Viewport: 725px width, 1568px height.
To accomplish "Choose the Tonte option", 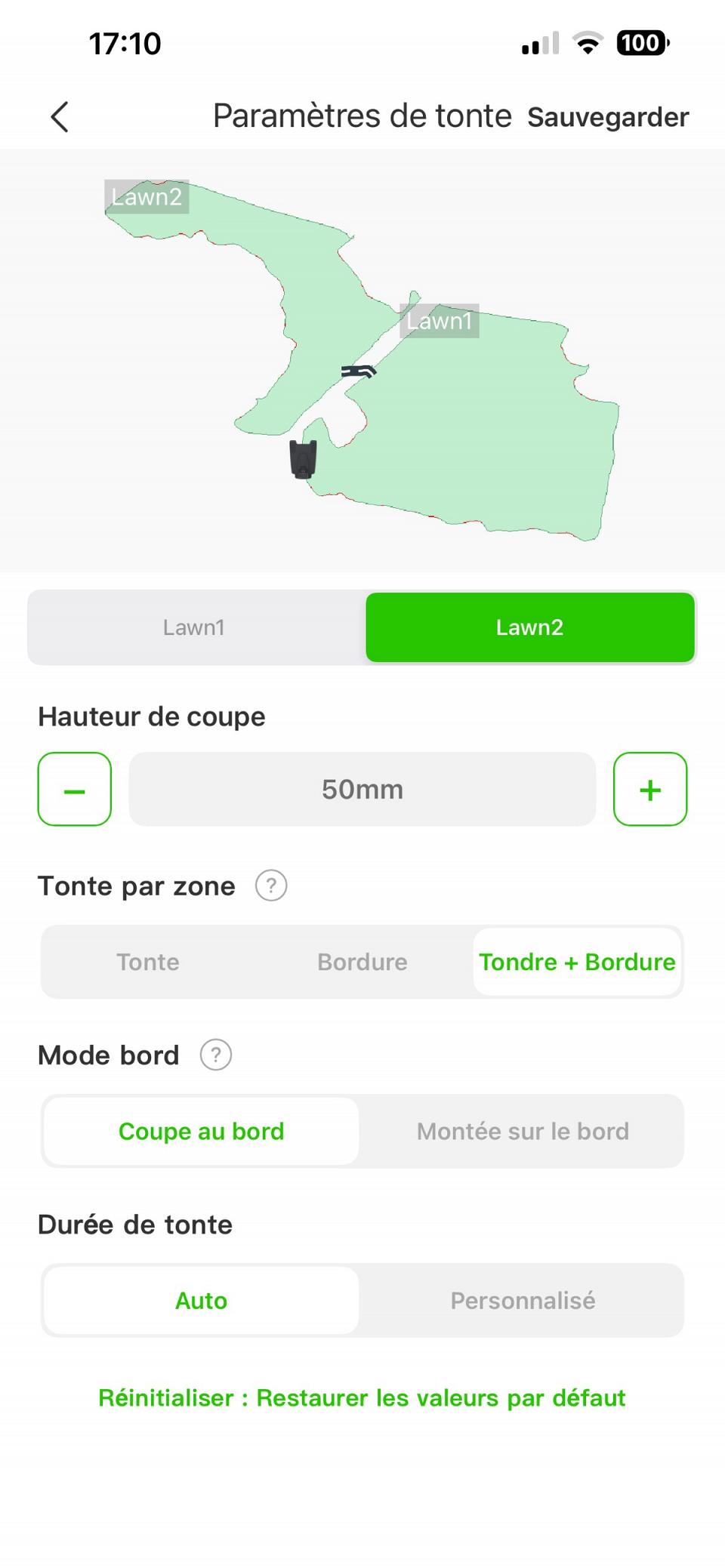I will (x=148, y=962).
